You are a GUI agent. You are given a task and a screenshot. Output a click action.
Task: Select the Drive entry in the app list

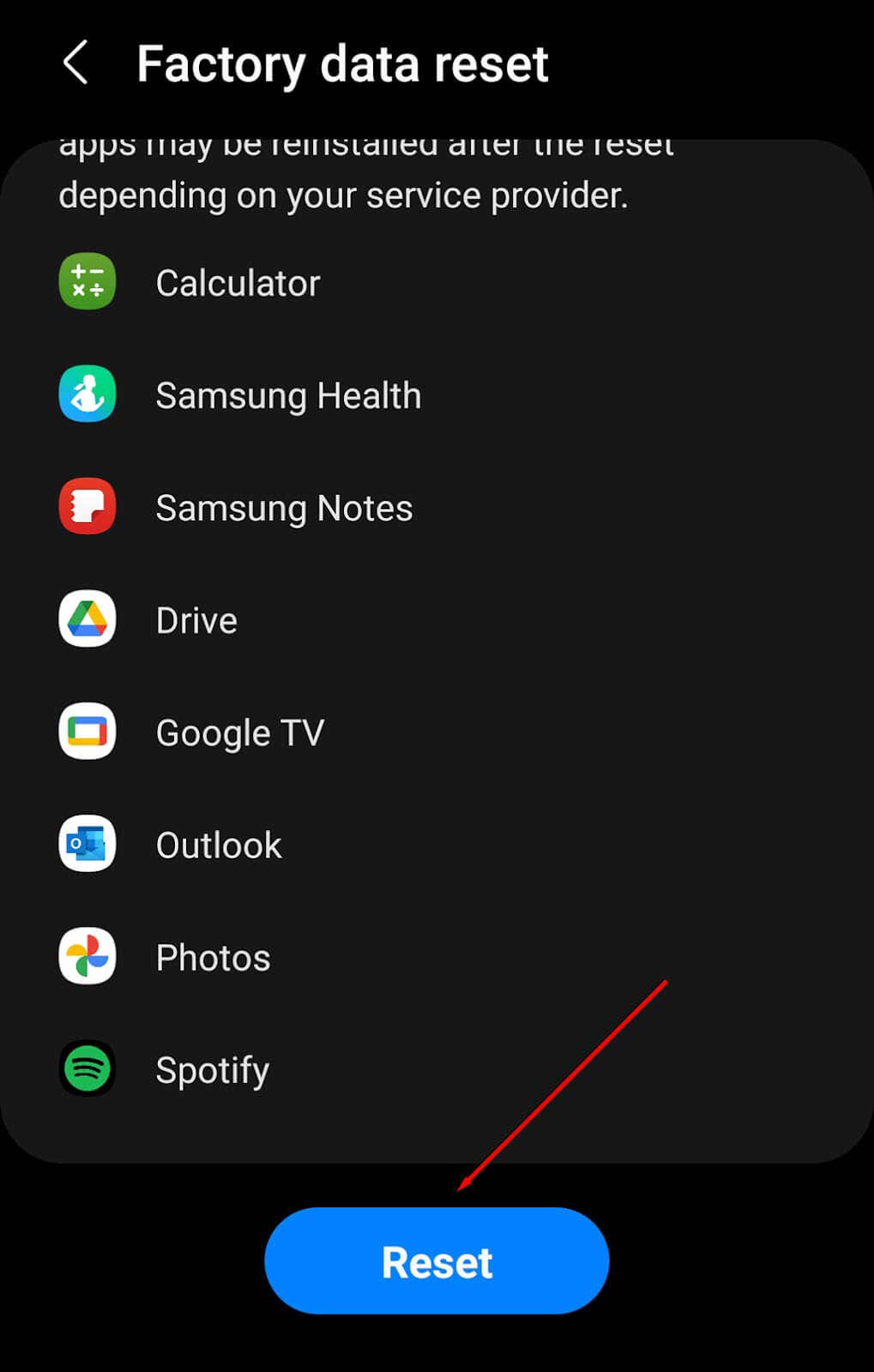click(x=196, y=619)
